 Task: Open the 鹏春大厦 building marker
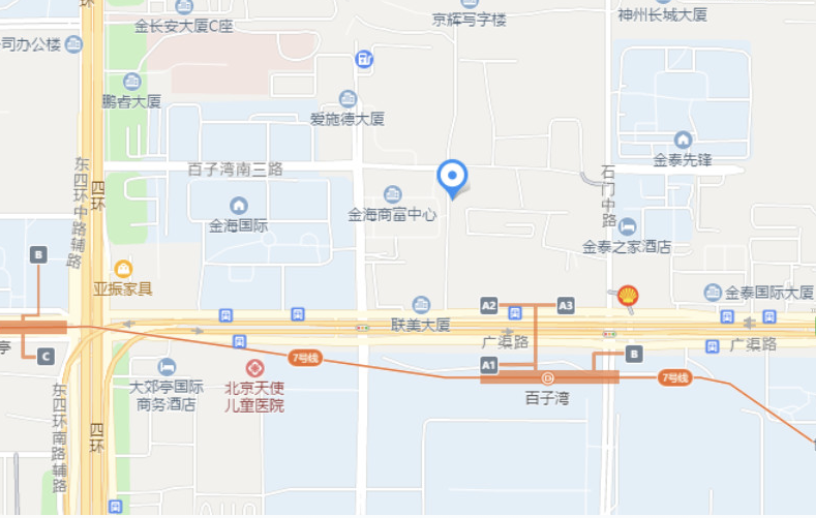tap(132, 82)
